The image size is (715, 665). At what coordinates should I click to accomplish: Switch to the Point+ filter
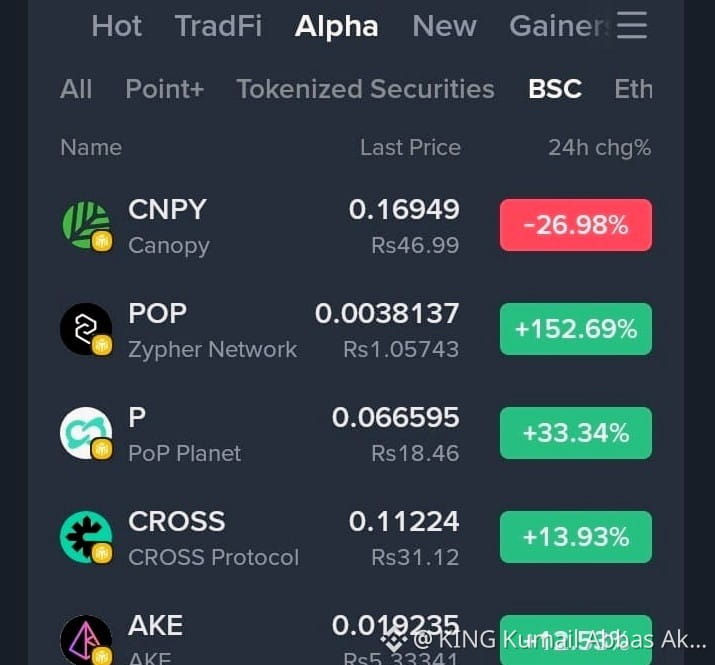165,88
